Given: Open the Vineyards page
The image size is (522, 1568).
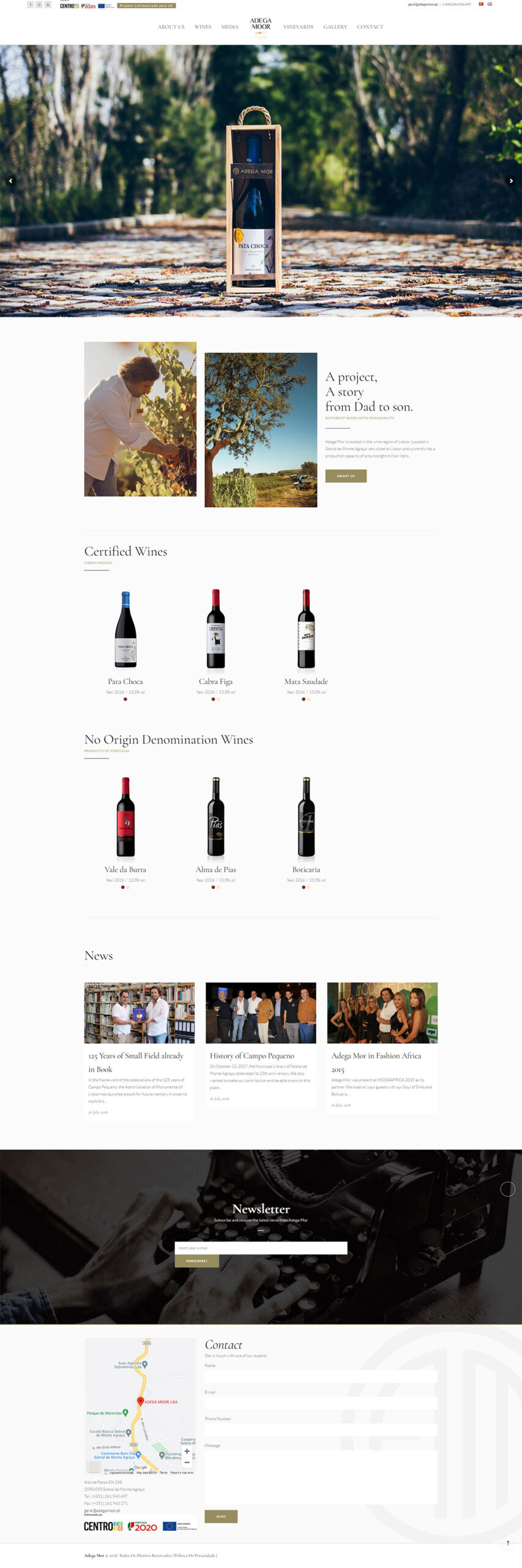Looking at the screenshot, I should coord(298,27).
